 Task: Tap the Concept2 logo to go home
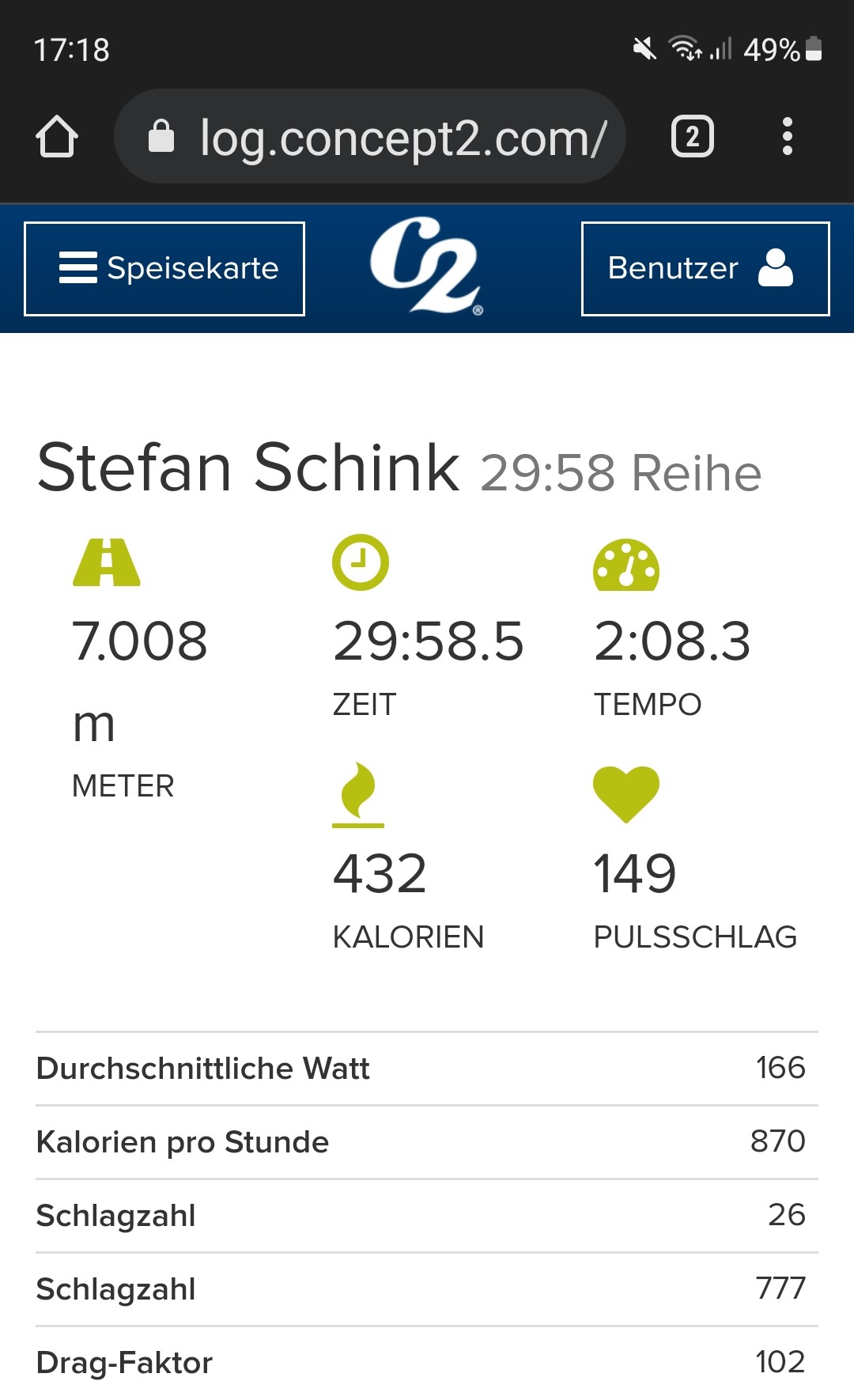click(426, 267)
